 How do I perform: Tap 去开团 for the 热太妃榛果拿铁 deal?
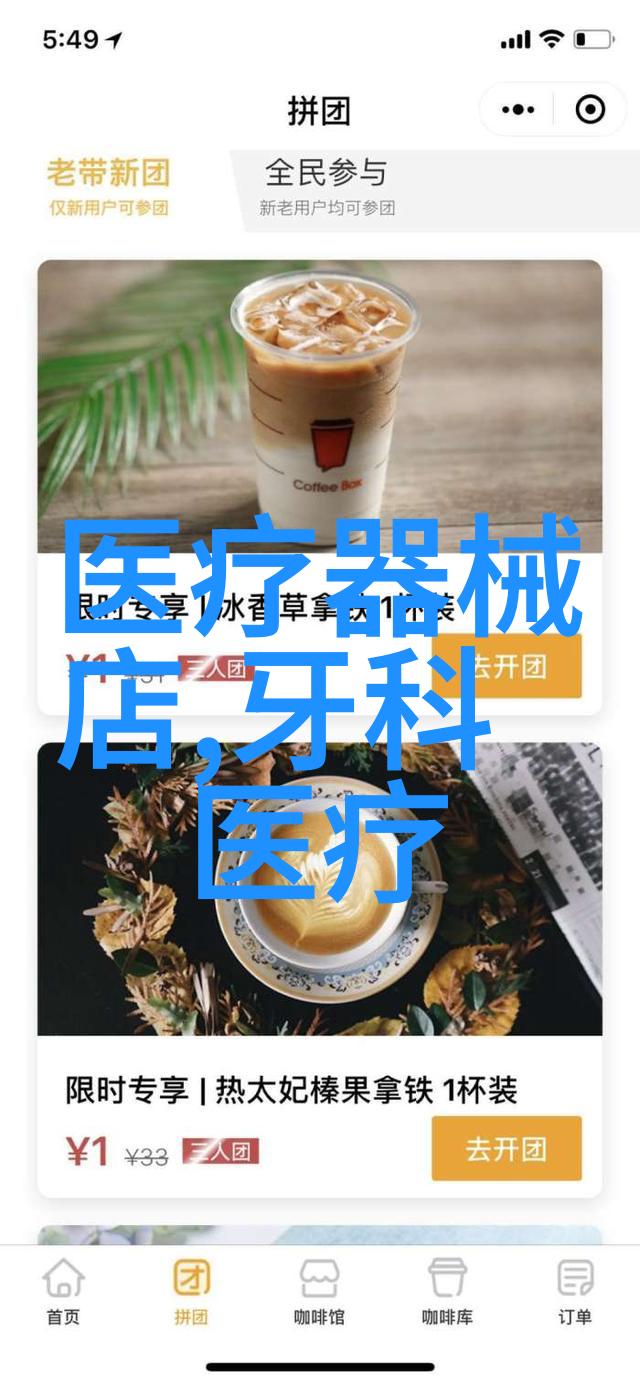[506, 1148]
